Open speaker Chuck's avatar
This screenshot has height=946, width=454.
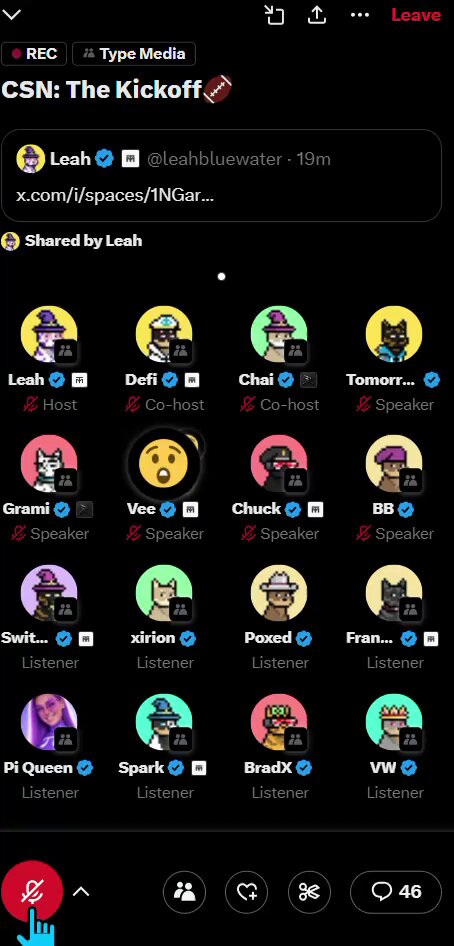[x=279, y=463]
